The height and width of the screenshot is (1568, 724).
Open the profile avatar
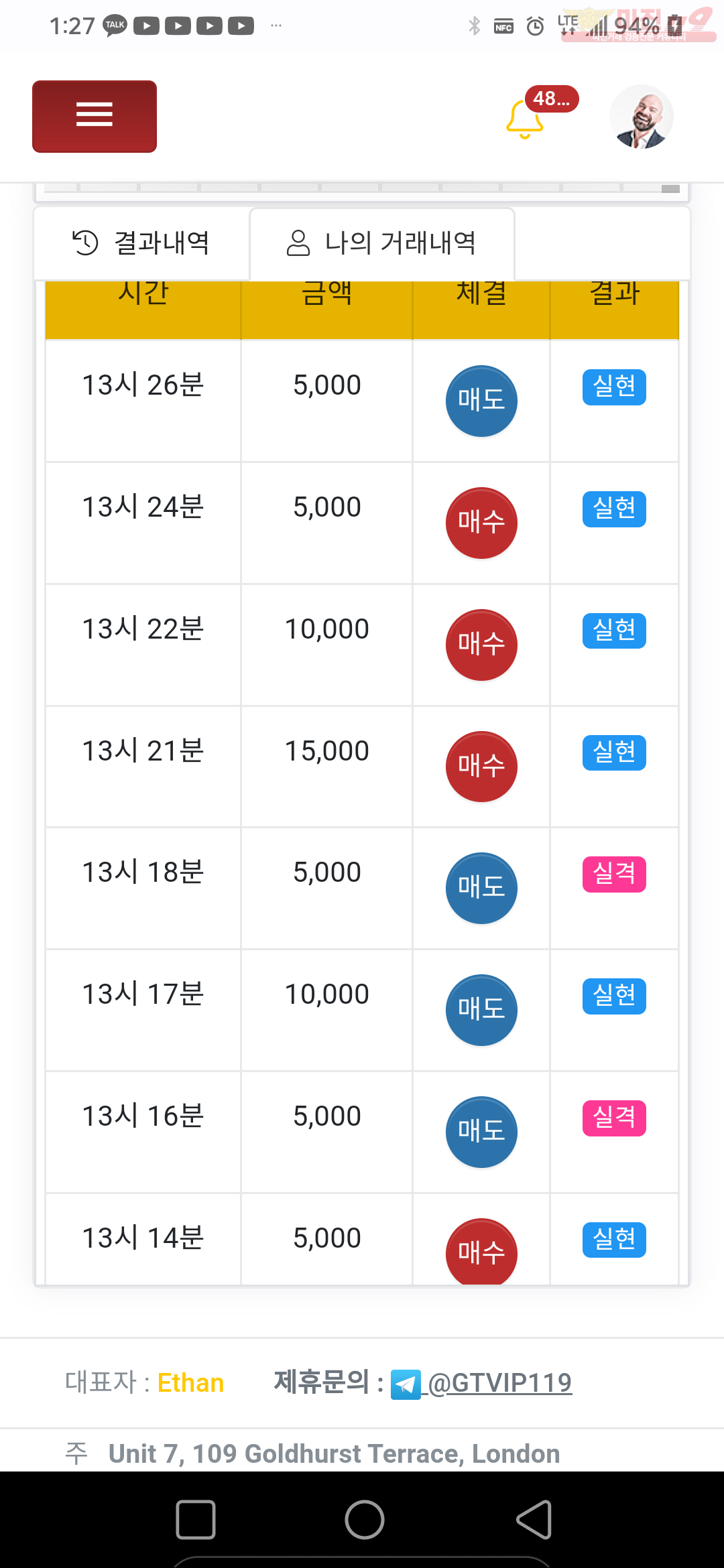pos(642,117)
